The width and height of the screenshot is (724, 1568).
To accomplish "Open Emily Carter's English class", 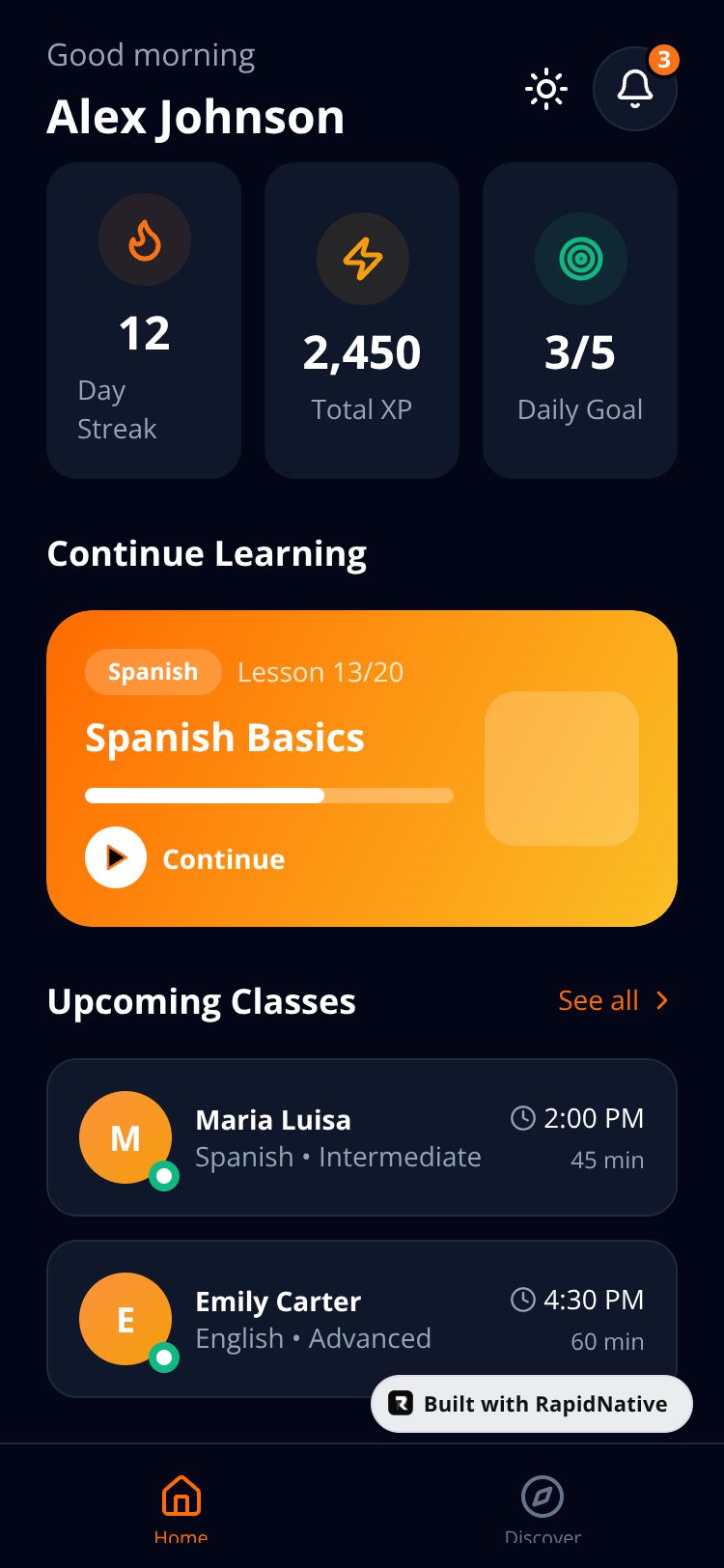I will click(290, 1319).
